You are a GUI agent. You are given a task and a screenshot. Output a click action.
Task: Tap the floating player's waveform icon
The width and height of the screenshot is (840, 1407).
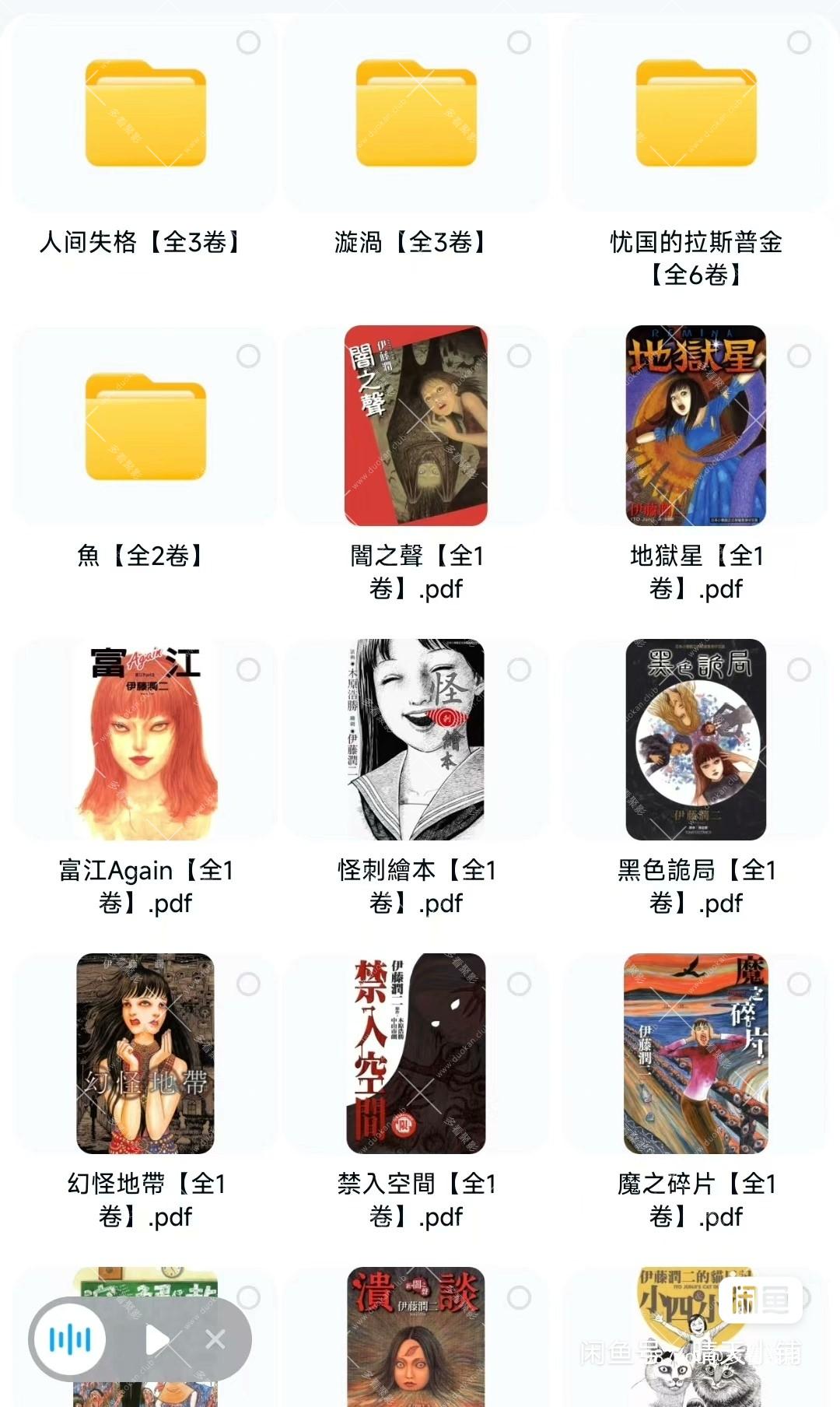70,1339
